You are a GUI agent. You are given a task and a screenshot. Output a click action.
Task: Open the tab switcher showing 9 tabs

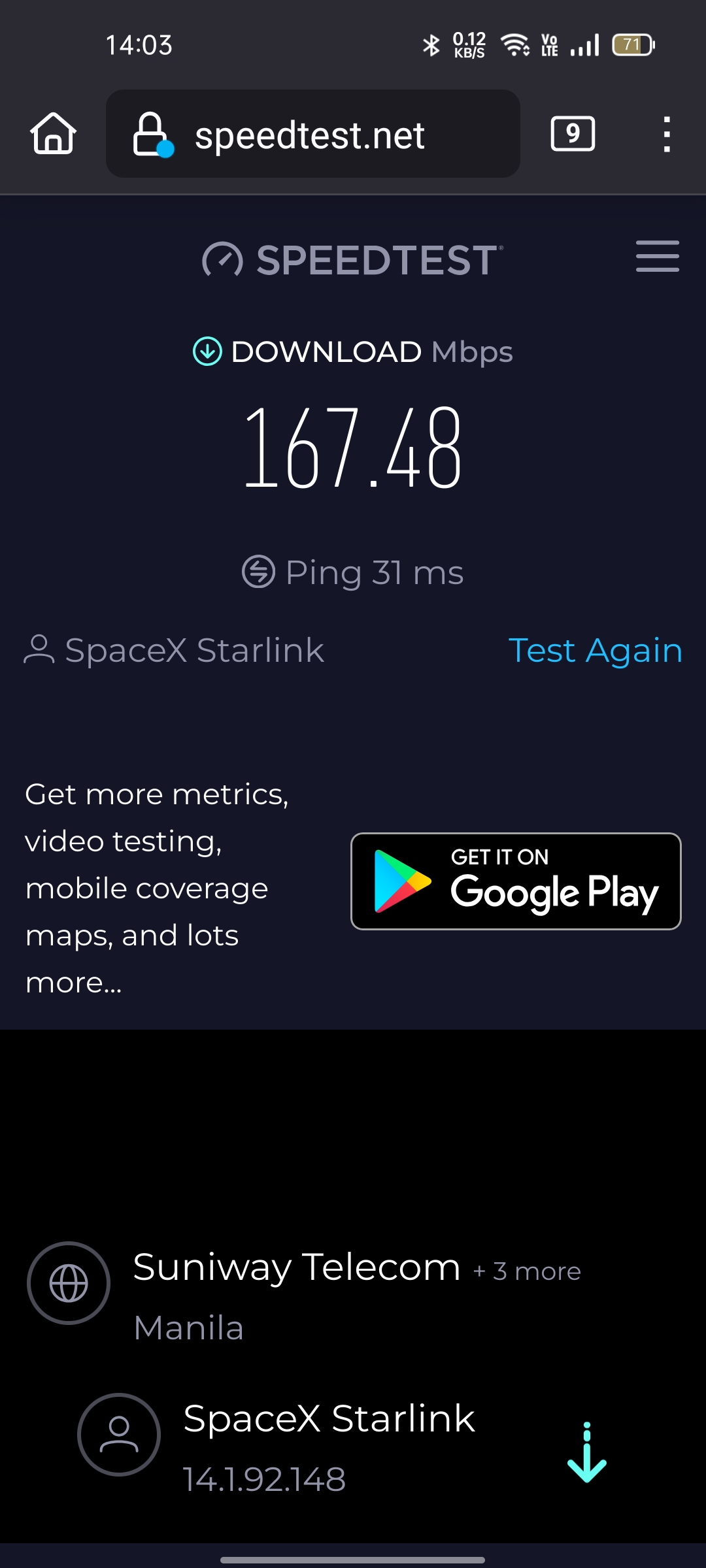(x=573, y=134)
